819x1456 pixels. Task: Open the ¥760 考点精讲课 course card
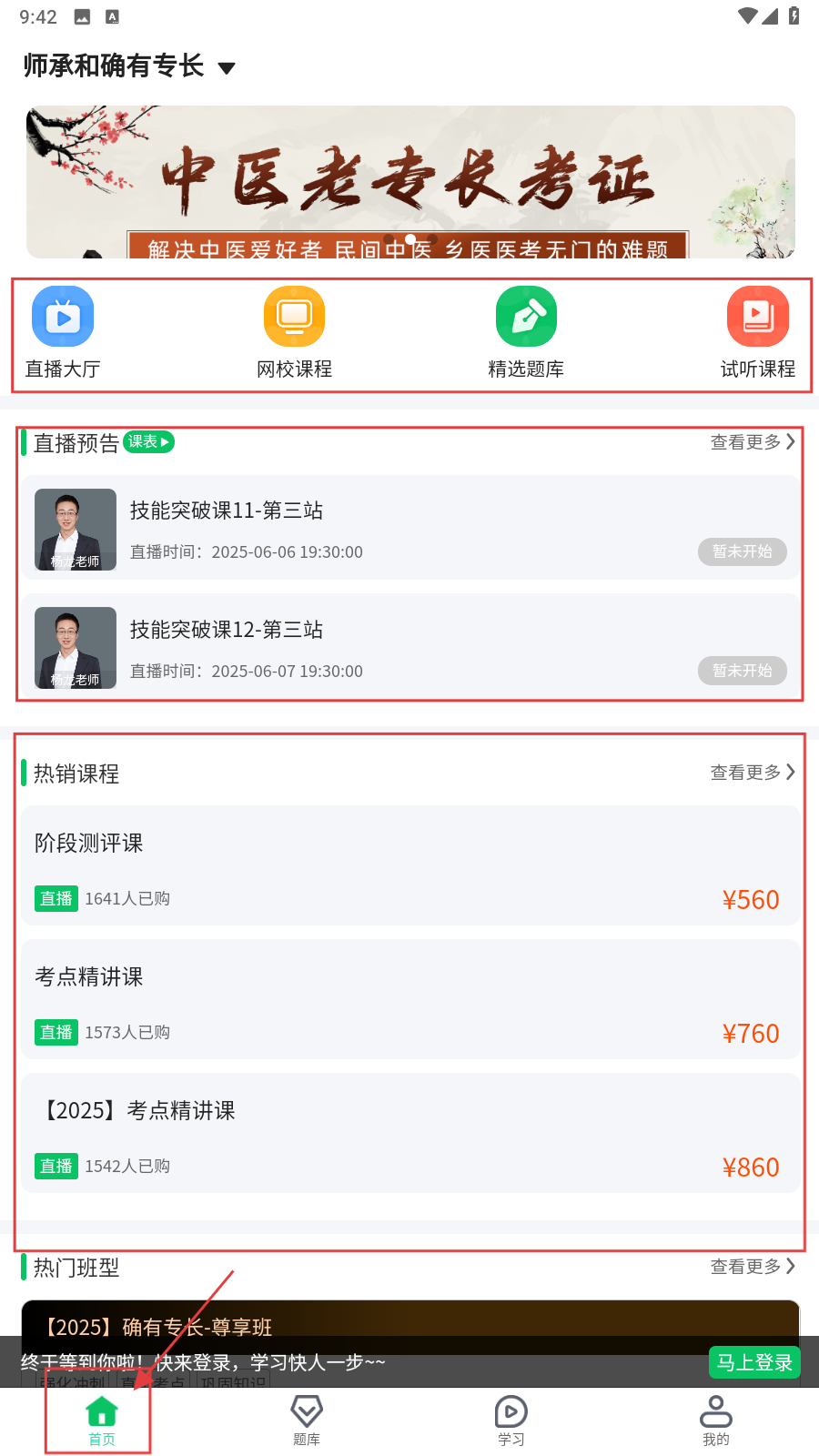click(x=409, y=1000)
